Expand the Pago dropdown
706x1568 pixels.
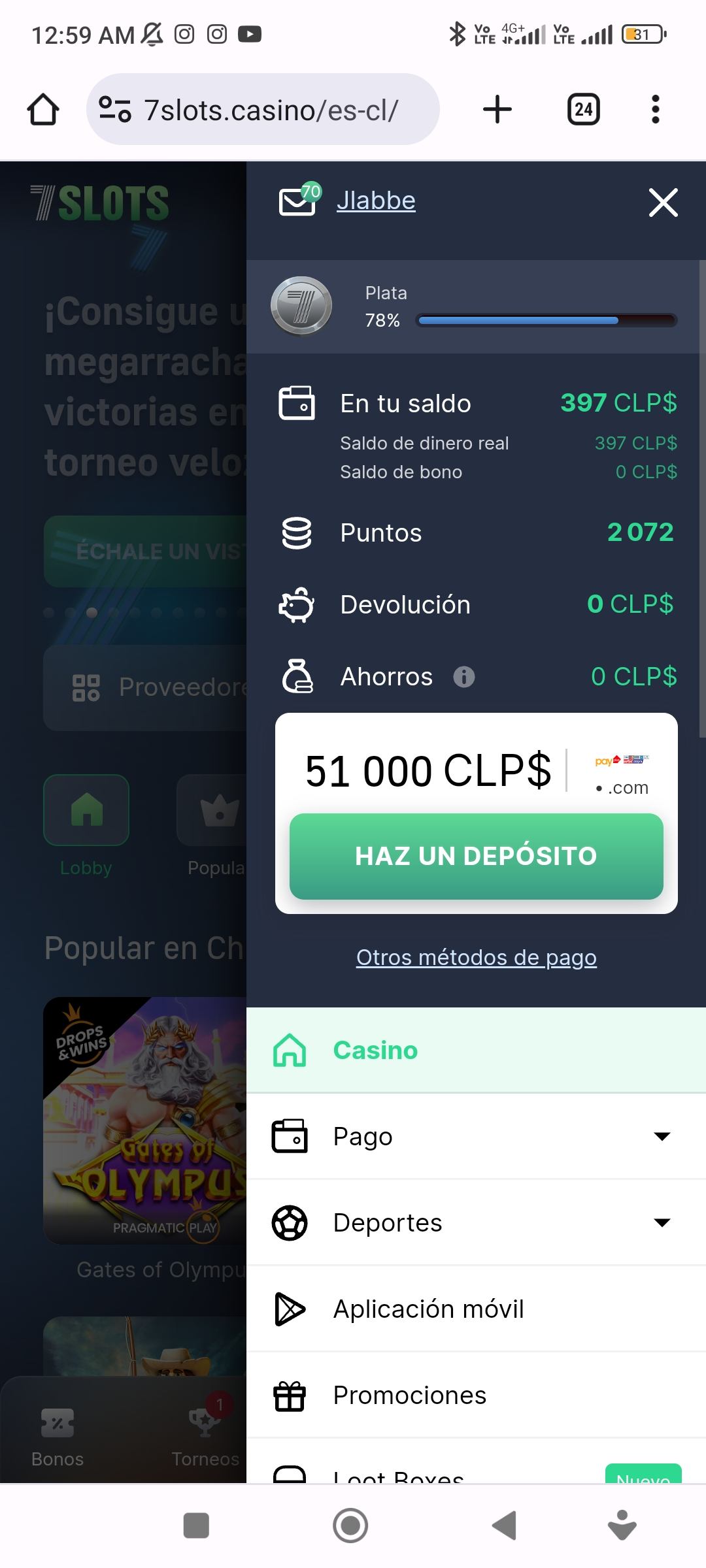[x=662, y=1136]
